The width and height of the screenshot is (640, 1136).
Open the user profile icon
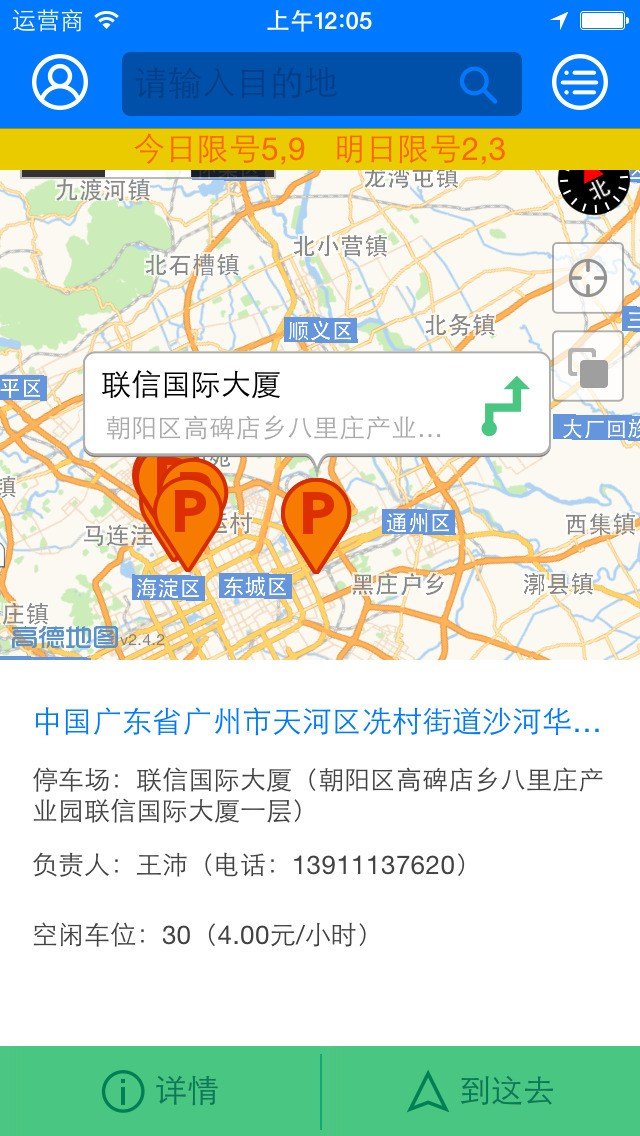(60, 82)
